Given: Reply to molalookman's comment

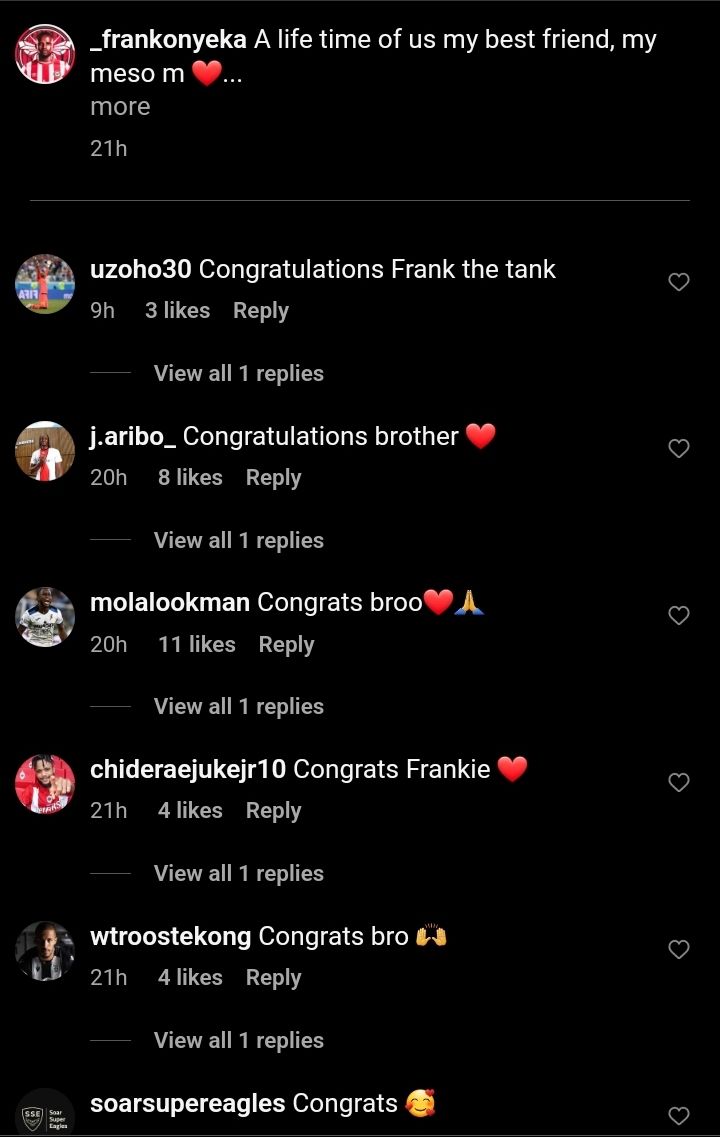Looking at the screenshot, I should pyautogui.click(x=286, y=645).
